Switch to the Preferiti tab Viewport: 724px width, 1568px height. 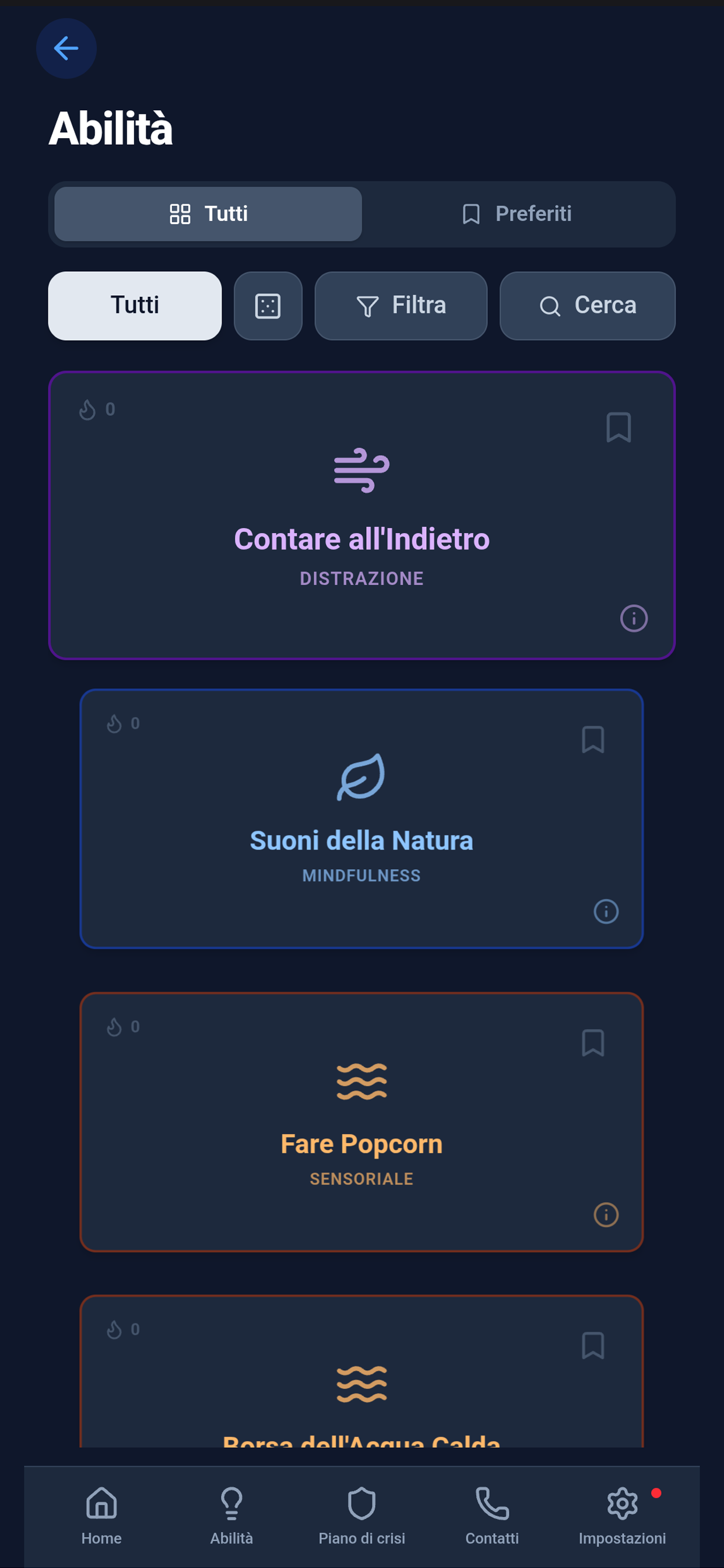[x=517, y=213]
